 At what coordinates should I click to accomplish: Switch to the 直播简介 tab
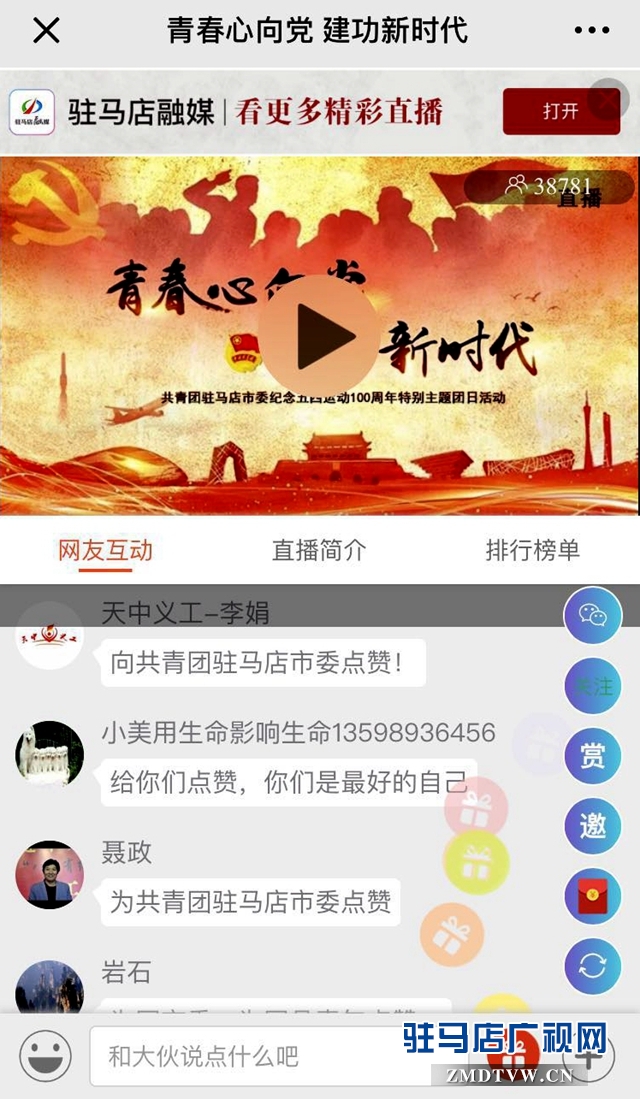coord(319,550)
